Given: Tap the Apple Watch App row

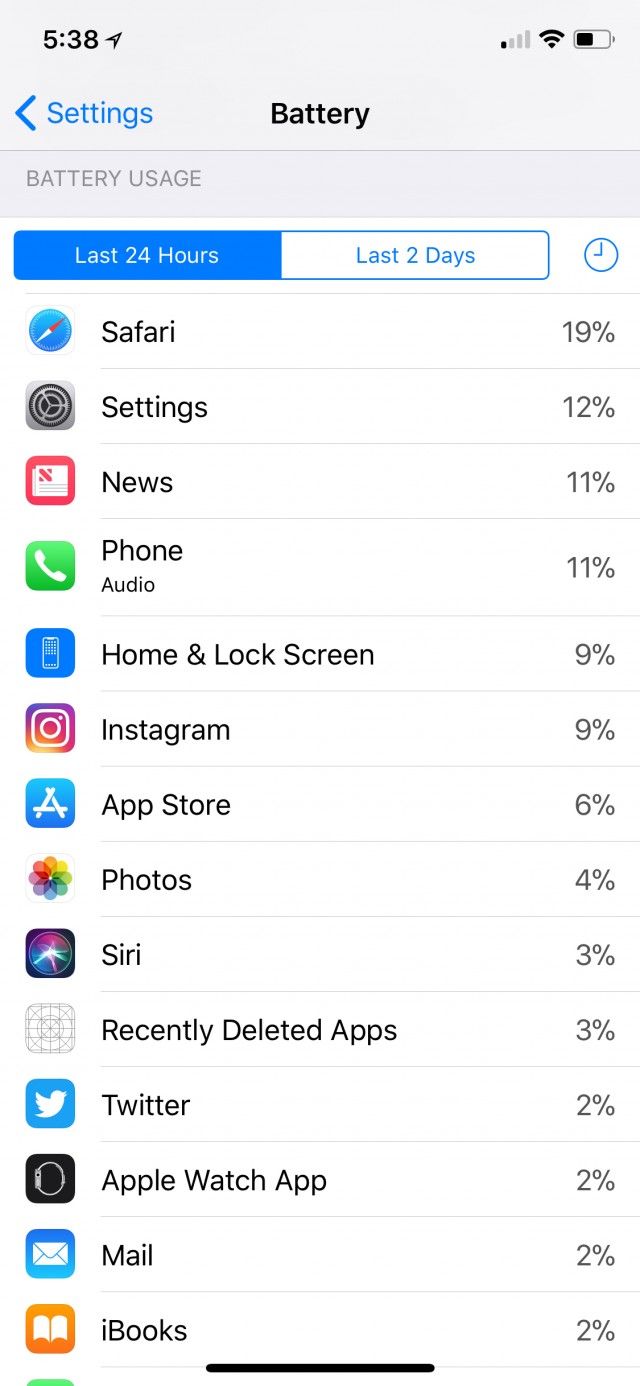Looking at the screenshot, I should click(320, 1180).
